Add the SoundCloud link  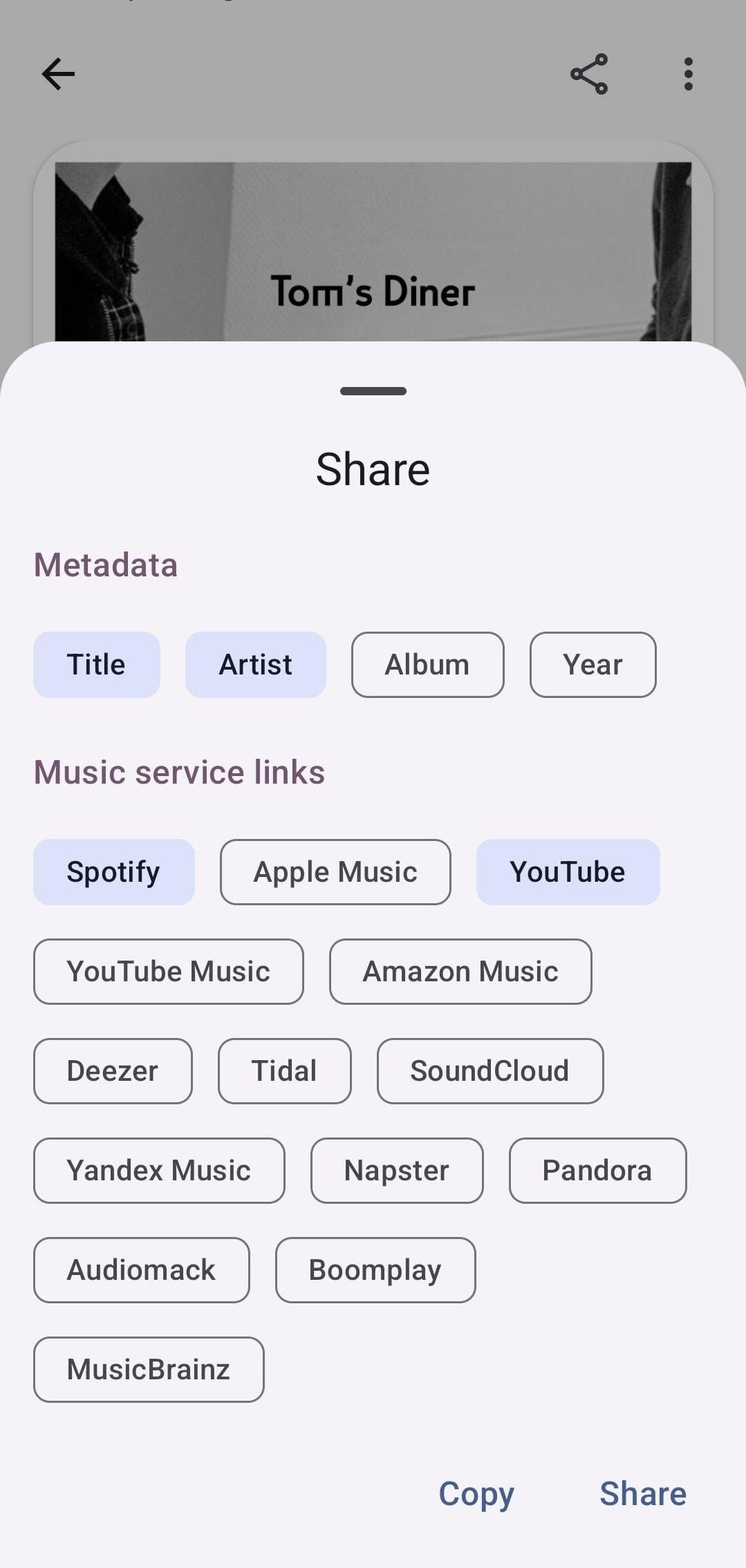tap(489, 1070)
